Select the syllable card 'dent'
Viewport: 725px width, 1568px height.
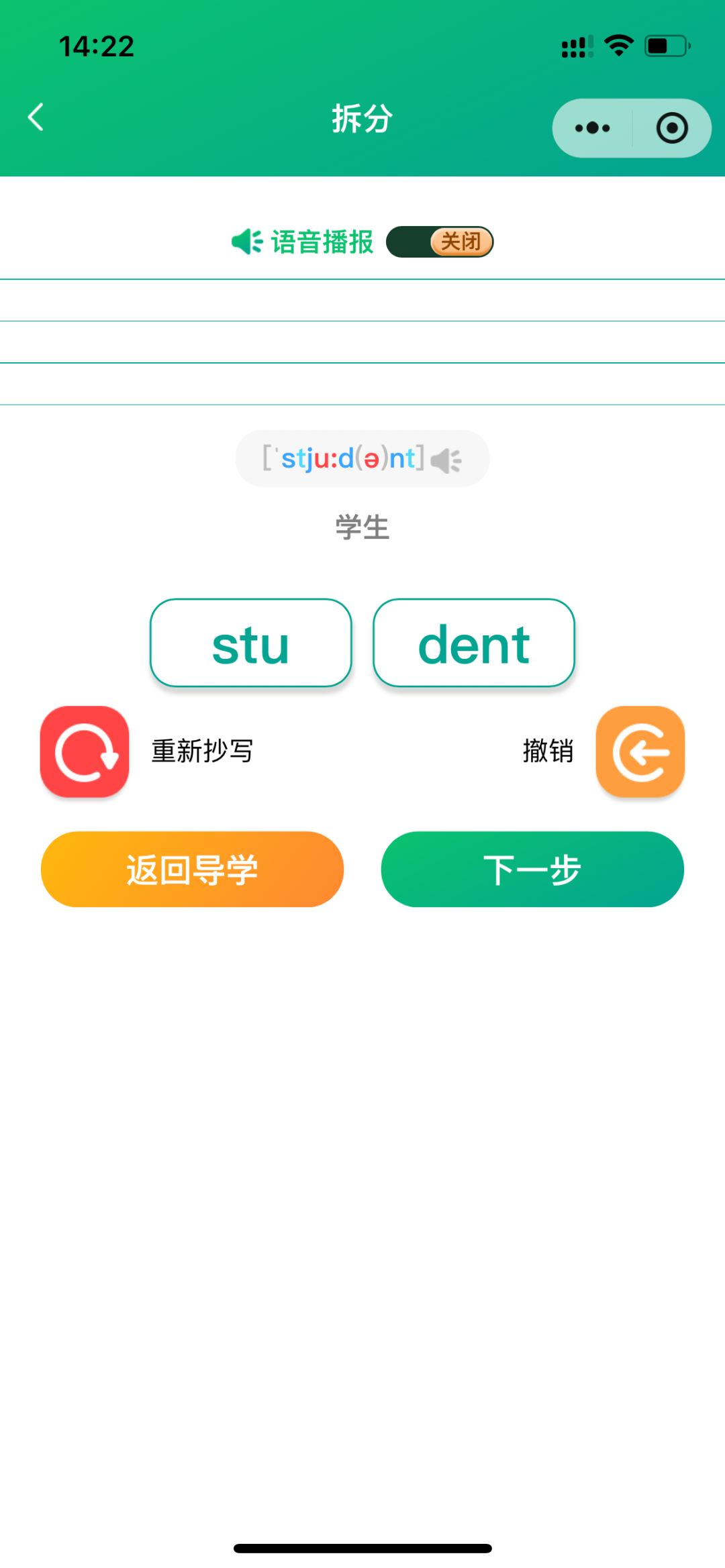(473, 643)
